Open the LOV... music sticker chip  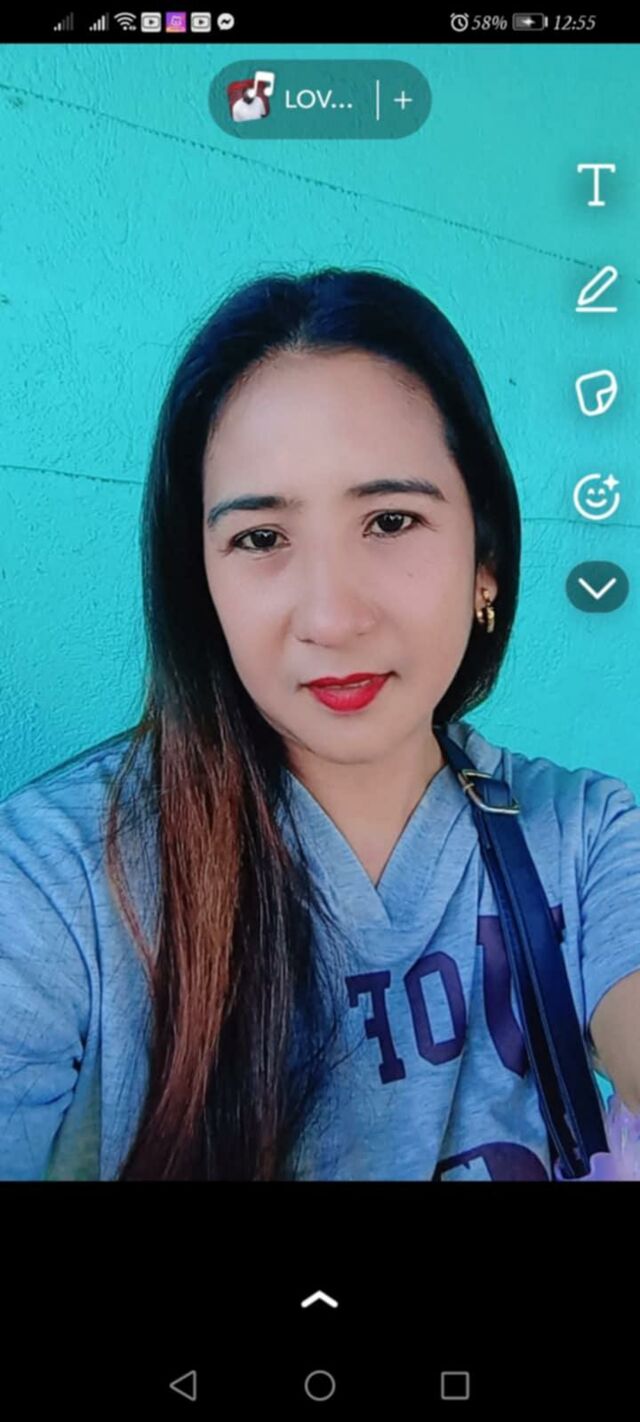pyautogui.click(x=292, y=100)
